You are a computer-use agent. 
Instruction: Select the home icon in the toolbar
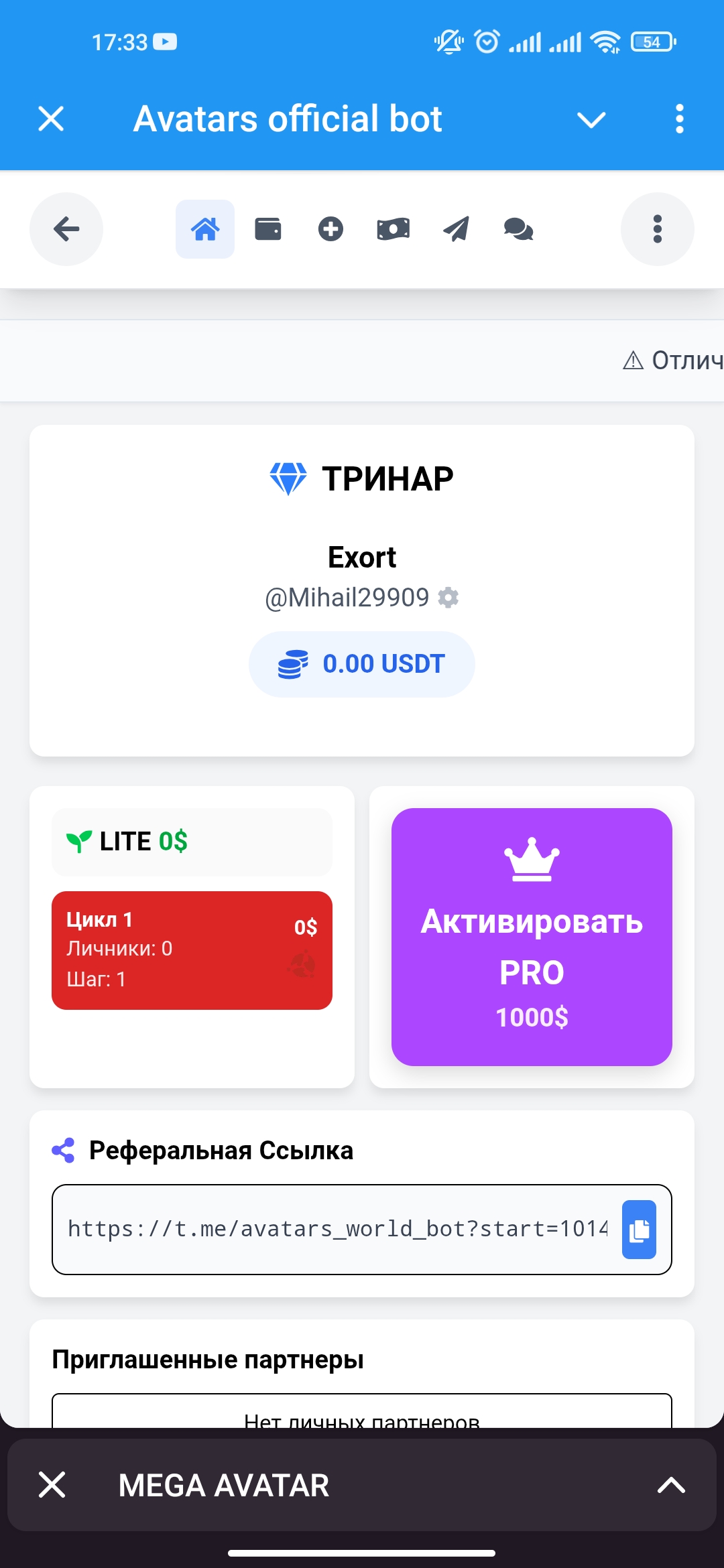point(205,229)
